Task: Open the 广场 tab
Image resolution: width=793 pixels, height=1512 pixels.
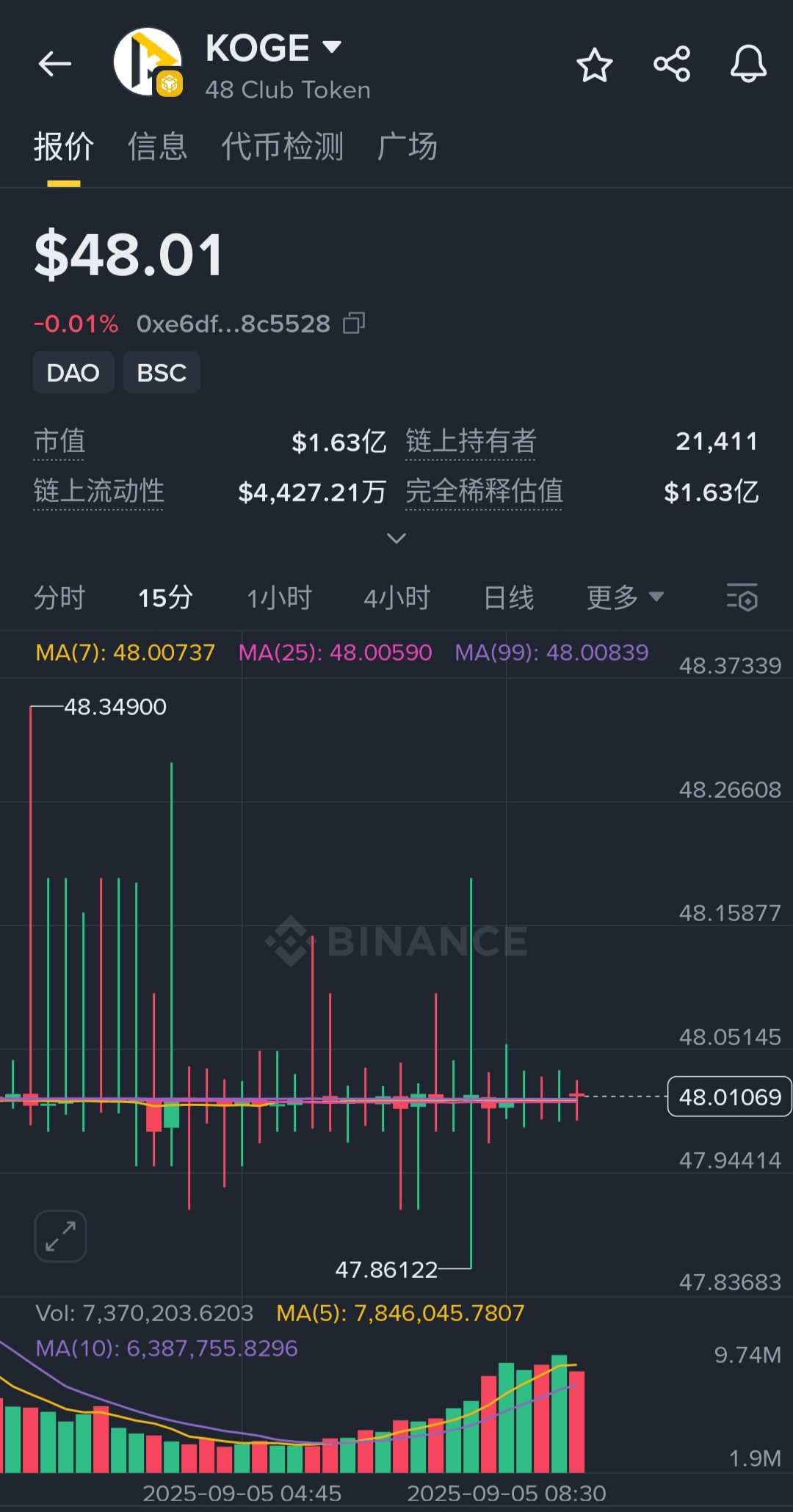Action: point(408,146)
